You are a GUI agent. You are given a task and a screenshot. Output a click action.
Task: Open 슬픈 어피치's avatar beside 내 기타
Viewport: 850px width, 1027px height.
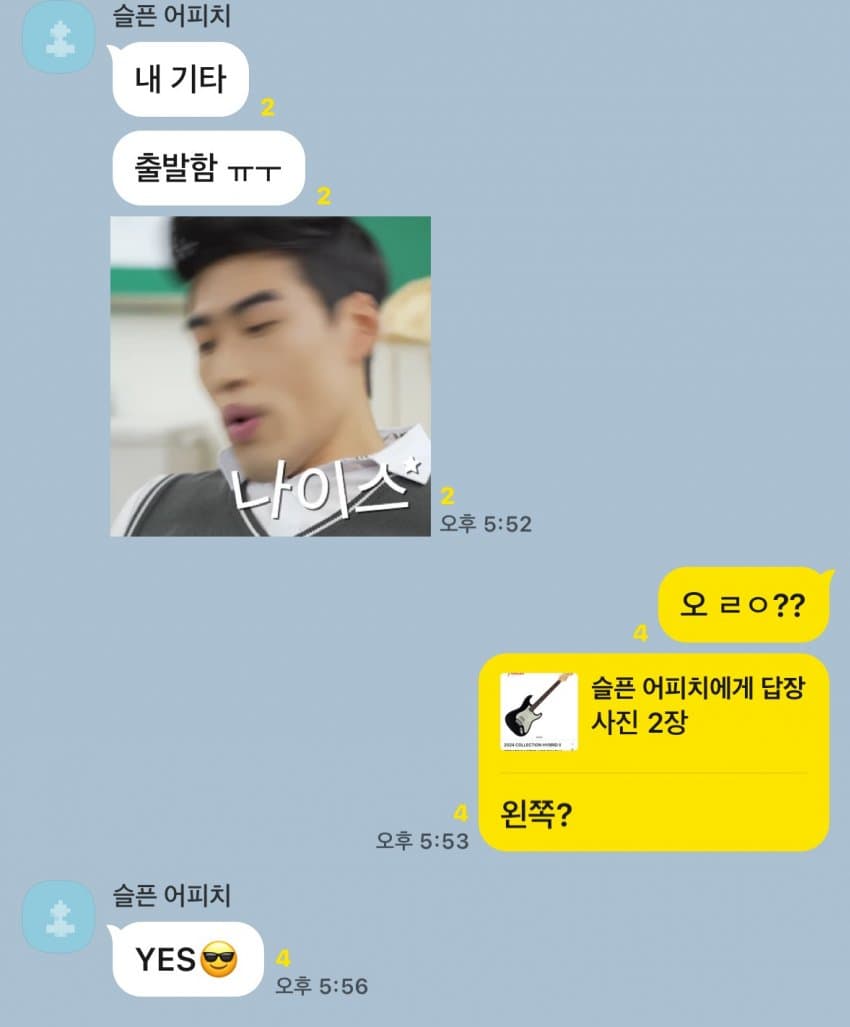[x=58, y=39]
